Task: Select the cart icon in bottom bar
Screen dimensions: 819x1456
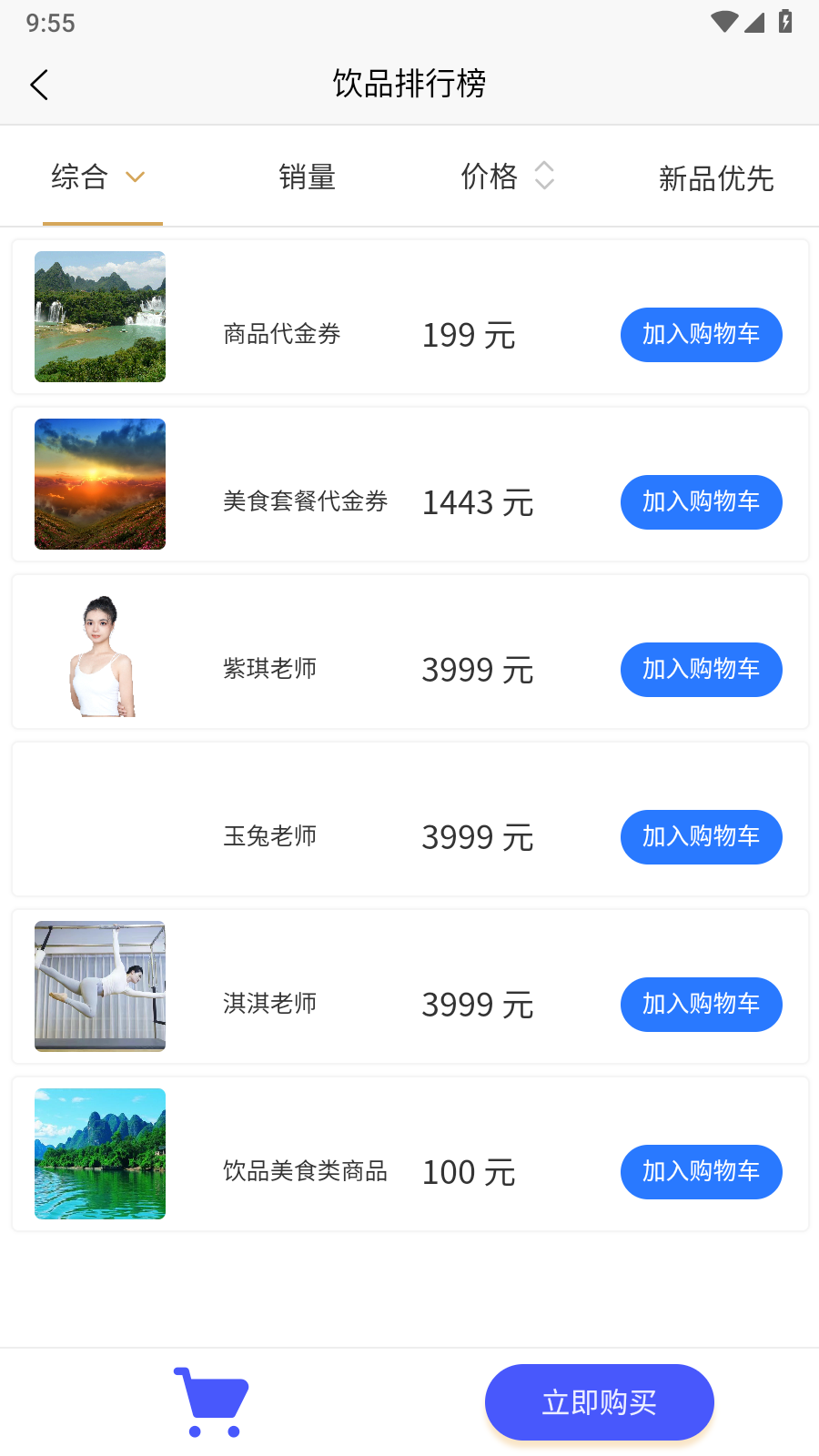Action: pyautogui.click(x=211, y=1401)
